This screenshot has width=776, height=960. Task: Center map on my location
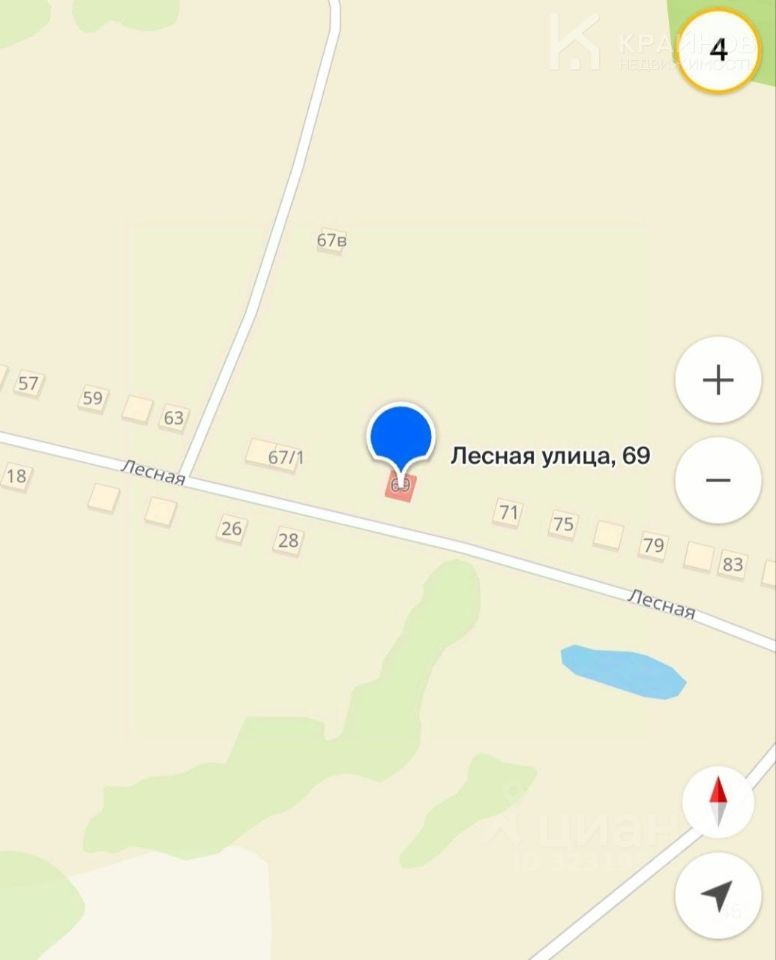coord(718,896)
